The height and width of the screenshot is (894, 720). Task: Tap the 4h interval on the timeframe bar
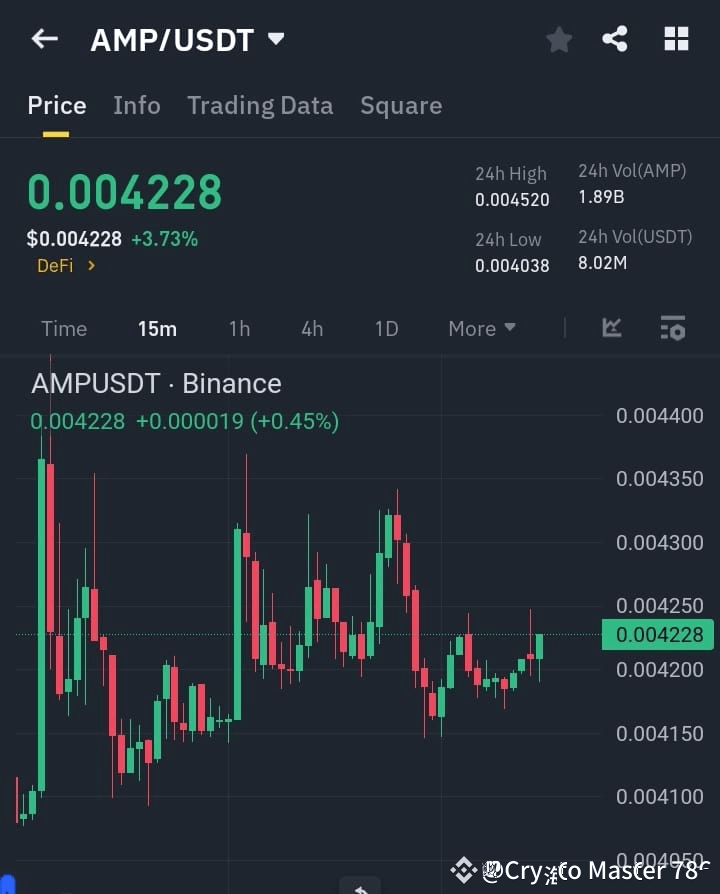pos(311,328)
